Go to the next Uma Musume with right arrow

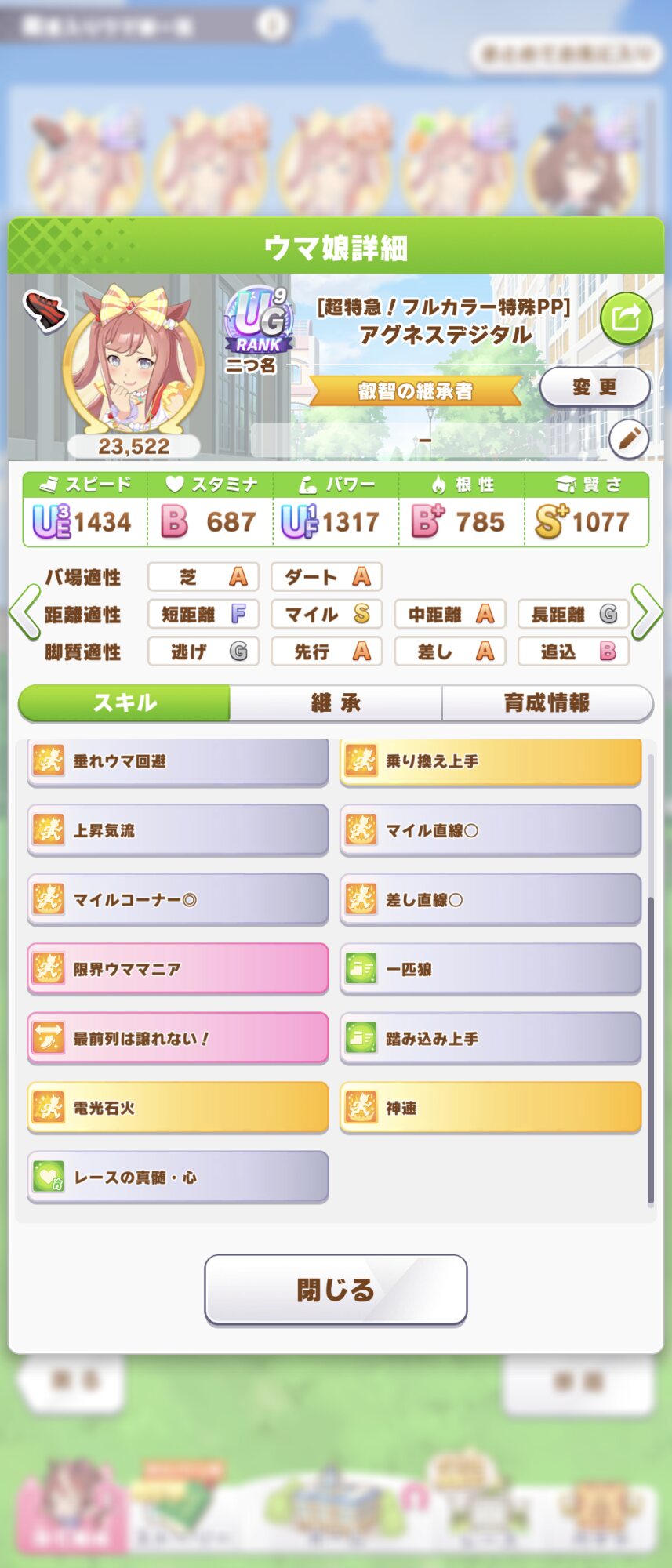tap(647, 612)
